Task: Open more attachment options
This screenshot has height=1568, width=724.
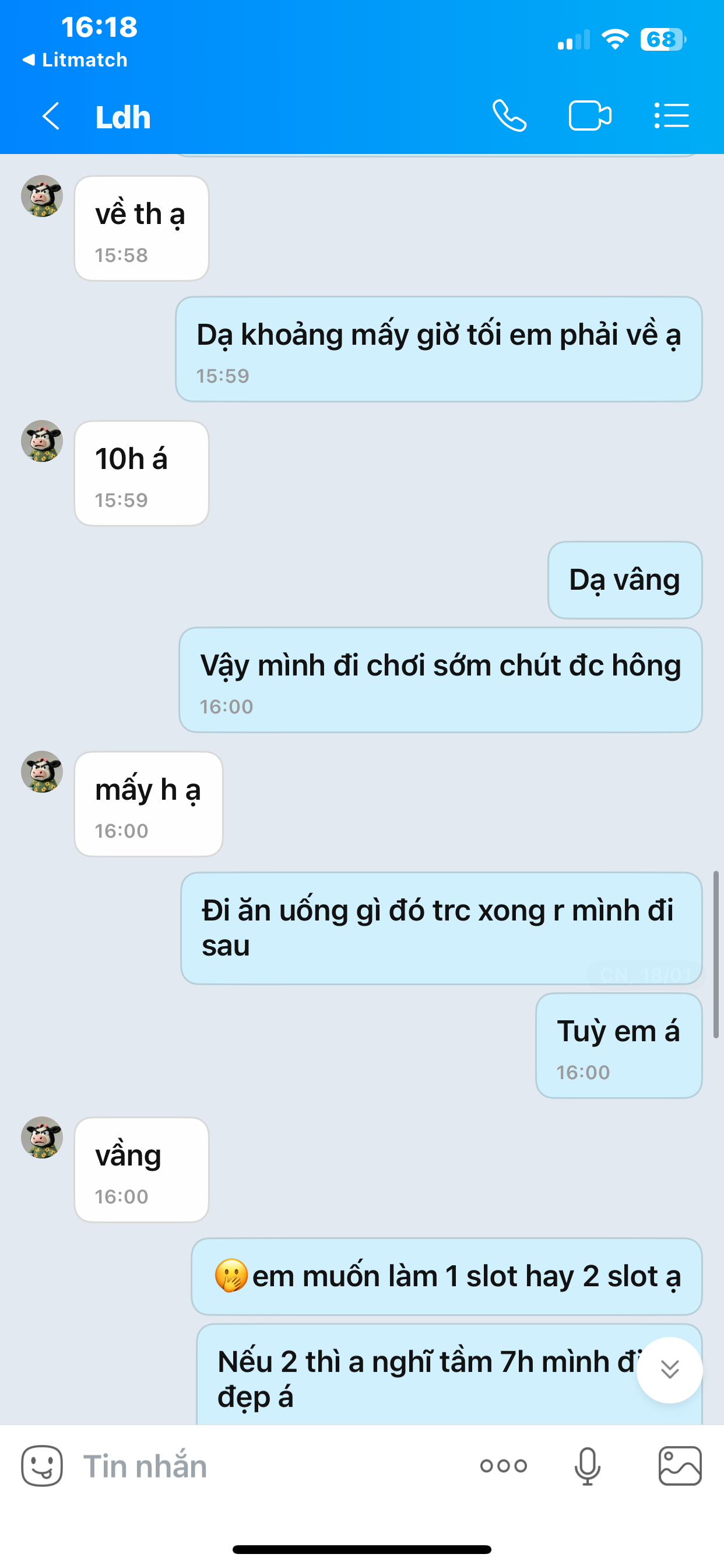Action: pos(503,1466)
